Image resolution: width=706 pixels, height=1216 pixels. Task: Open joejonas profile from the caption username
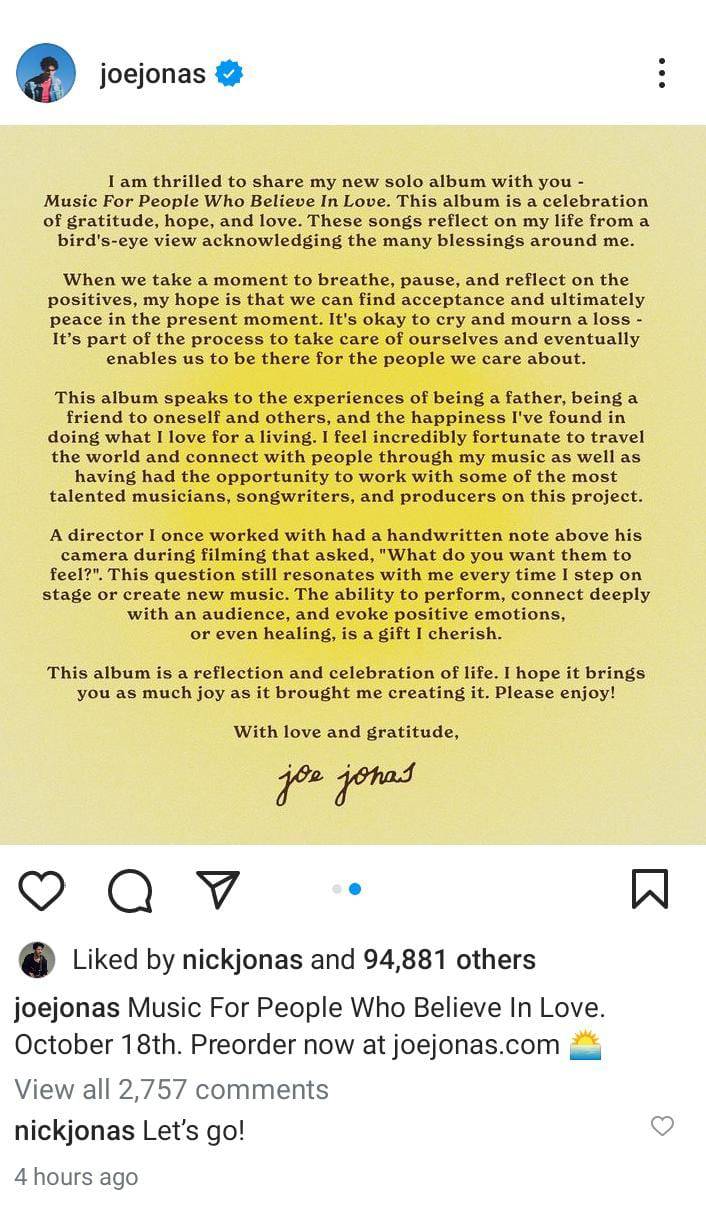pyautogui.click(x=67, y=1007)
